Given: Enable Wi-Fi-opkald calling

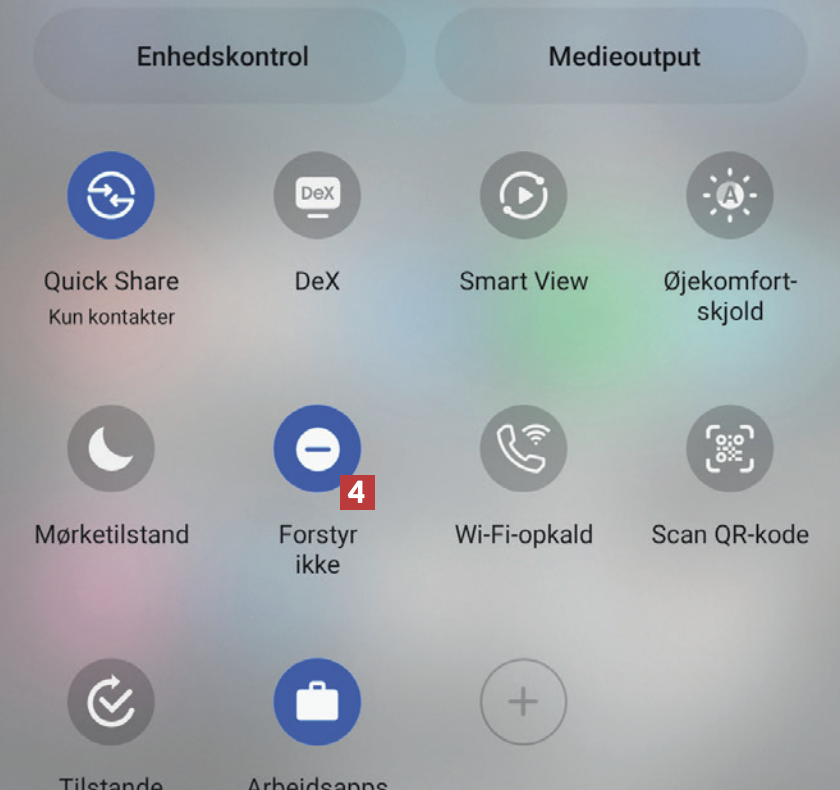Looking at the screenshot, I should click(523, 448).
